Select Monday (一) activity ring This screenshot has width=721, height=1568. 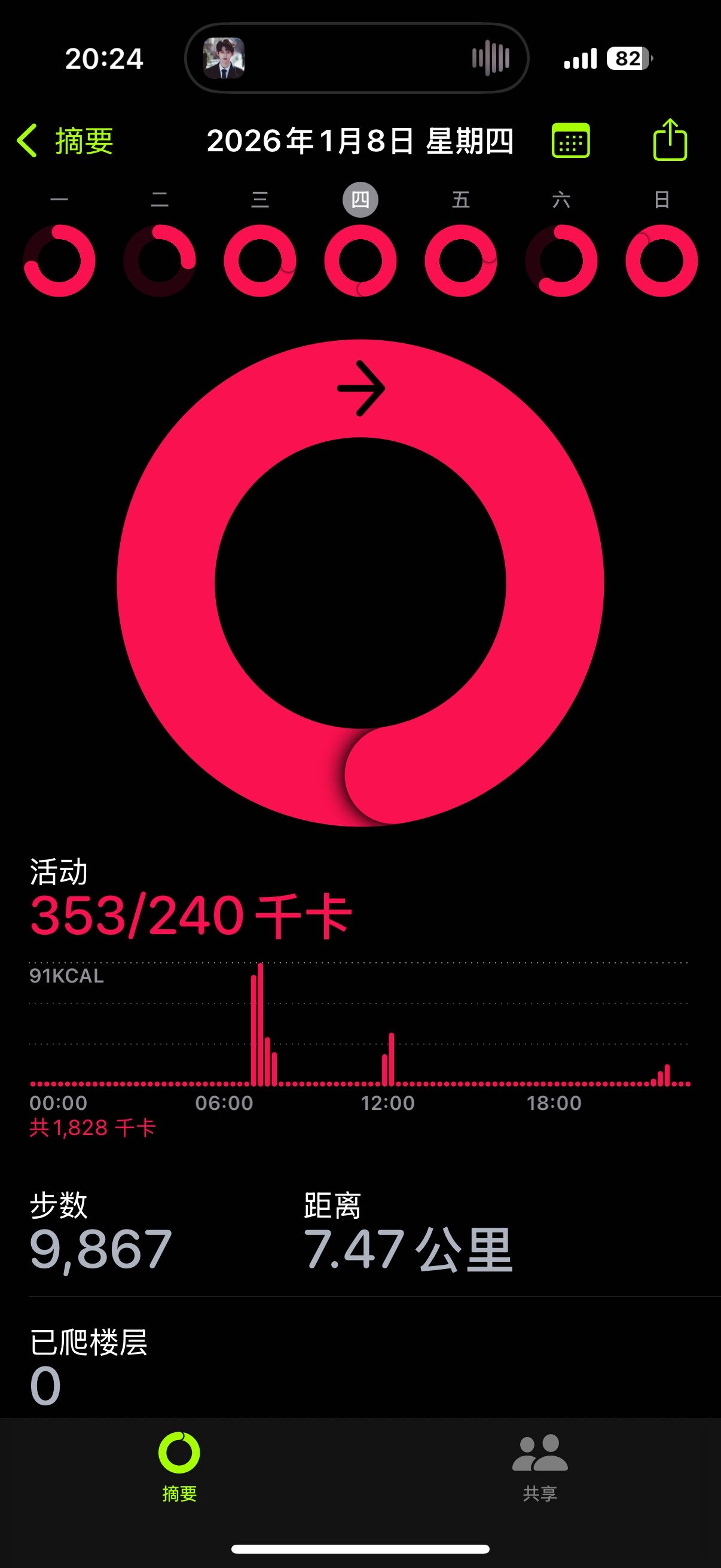pyautogui.click(x=59, y=261)
